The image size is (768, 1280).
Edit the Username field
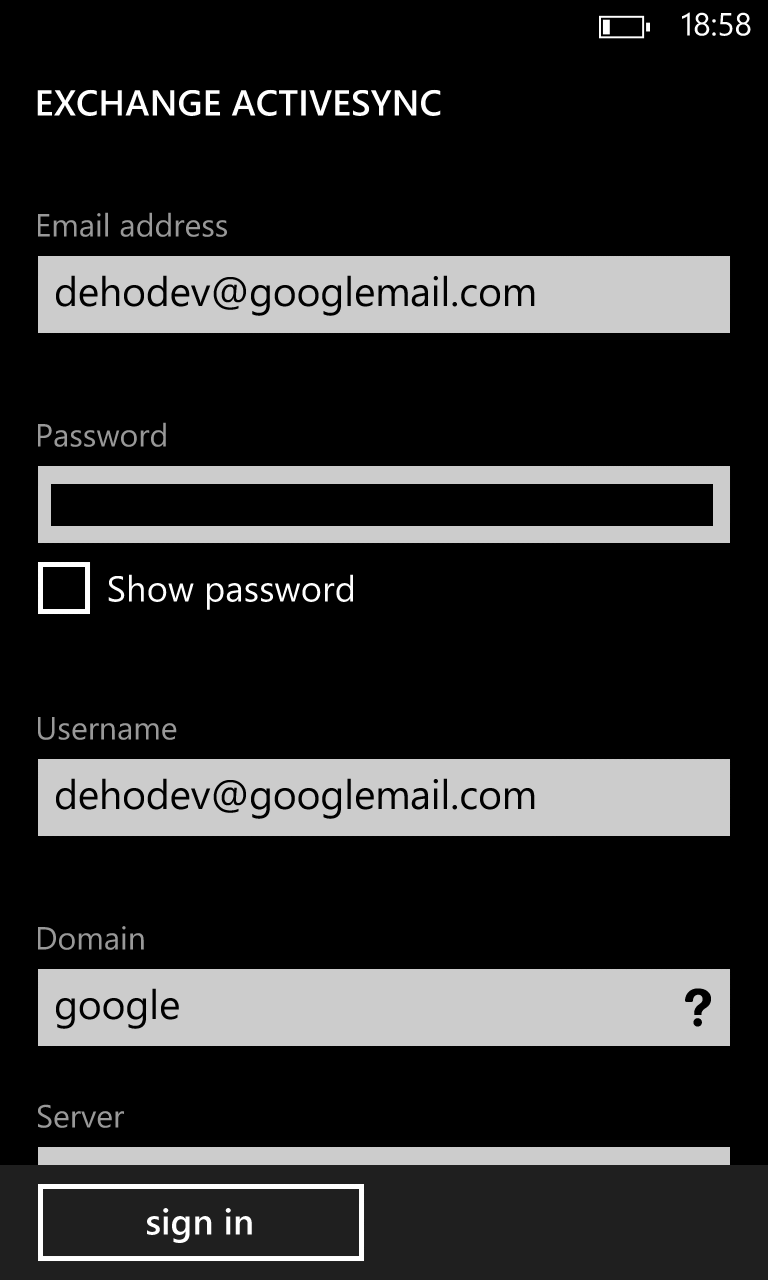pos(384,797)
